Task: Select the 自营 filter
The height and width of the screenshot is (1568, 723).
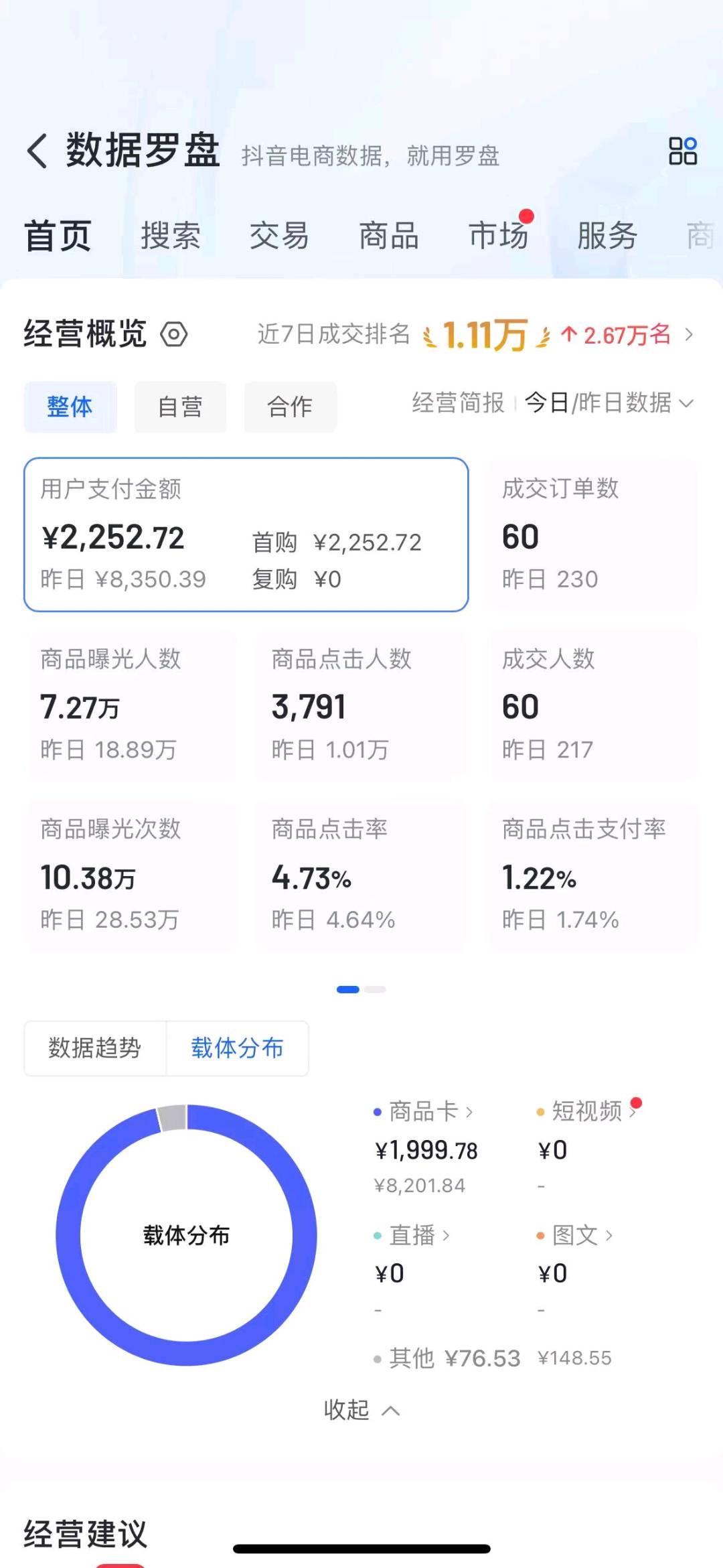Action: [x=179, y=407]
